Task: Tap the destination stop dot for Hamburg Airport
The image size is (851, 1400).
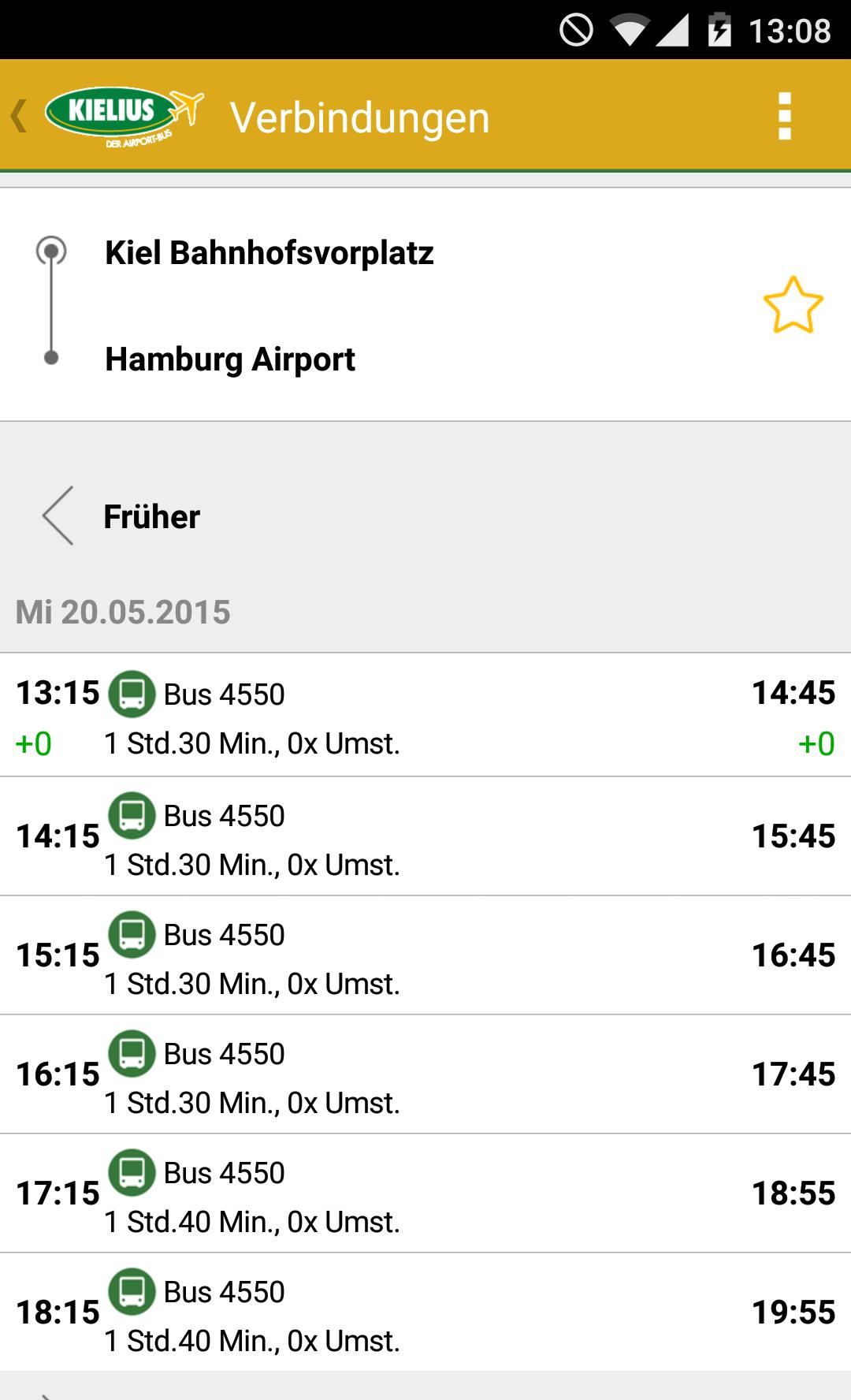Action: click(x=52, y=357)
